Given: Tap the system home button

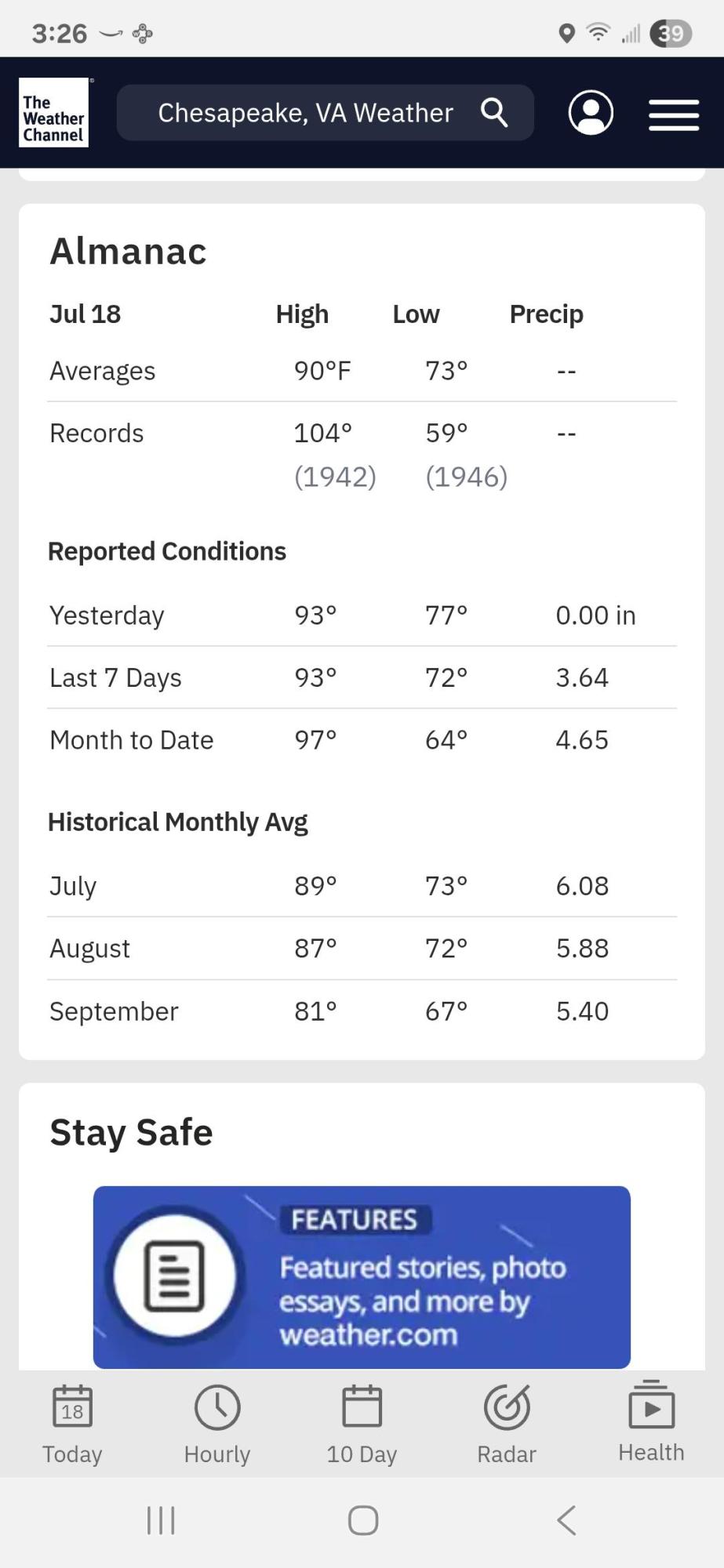Looking at the screenshot, I should (x=363, y=1520).
